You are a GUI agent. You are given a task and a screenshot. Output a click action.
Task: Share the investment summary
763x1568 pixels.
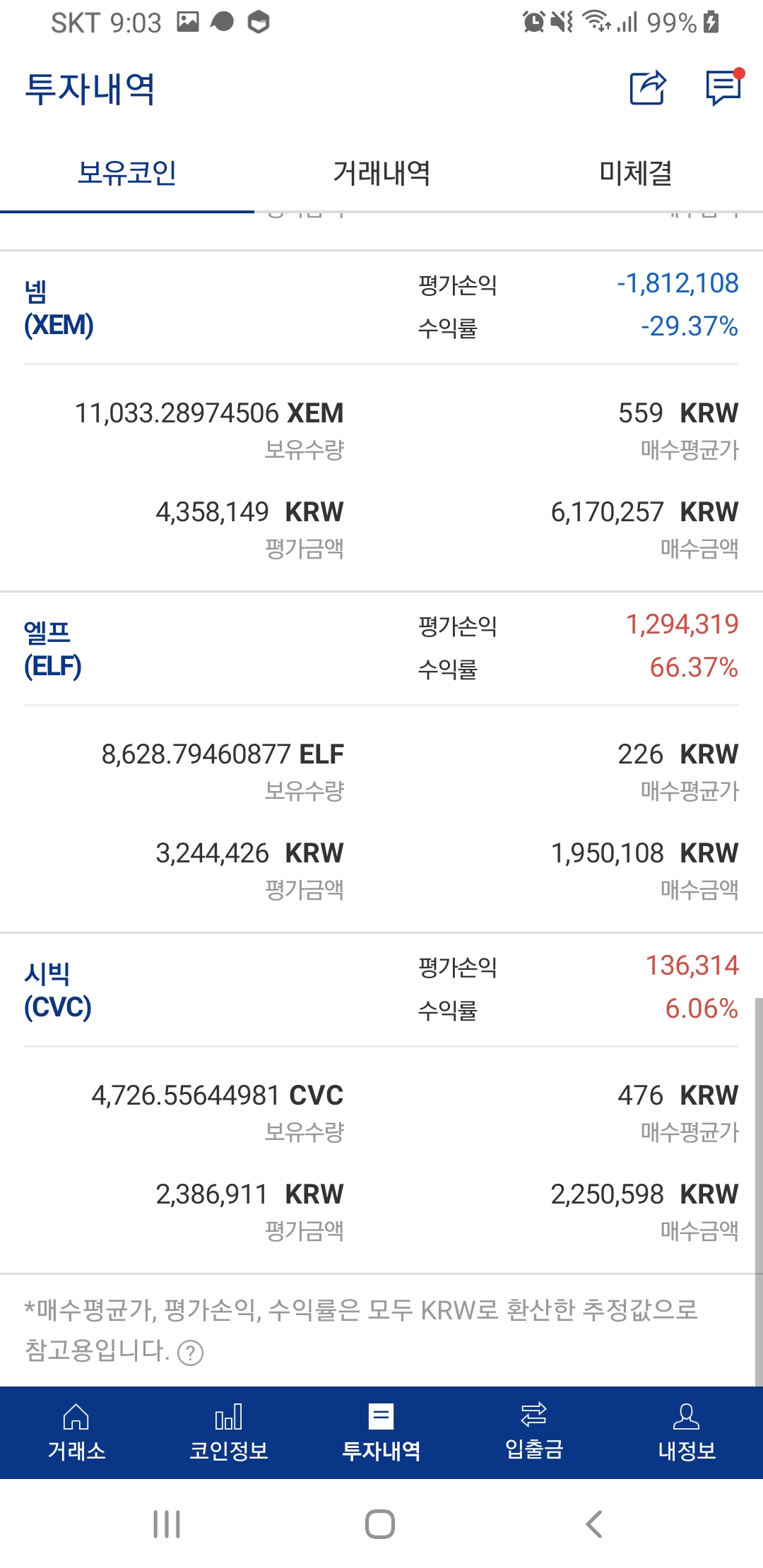648,88
